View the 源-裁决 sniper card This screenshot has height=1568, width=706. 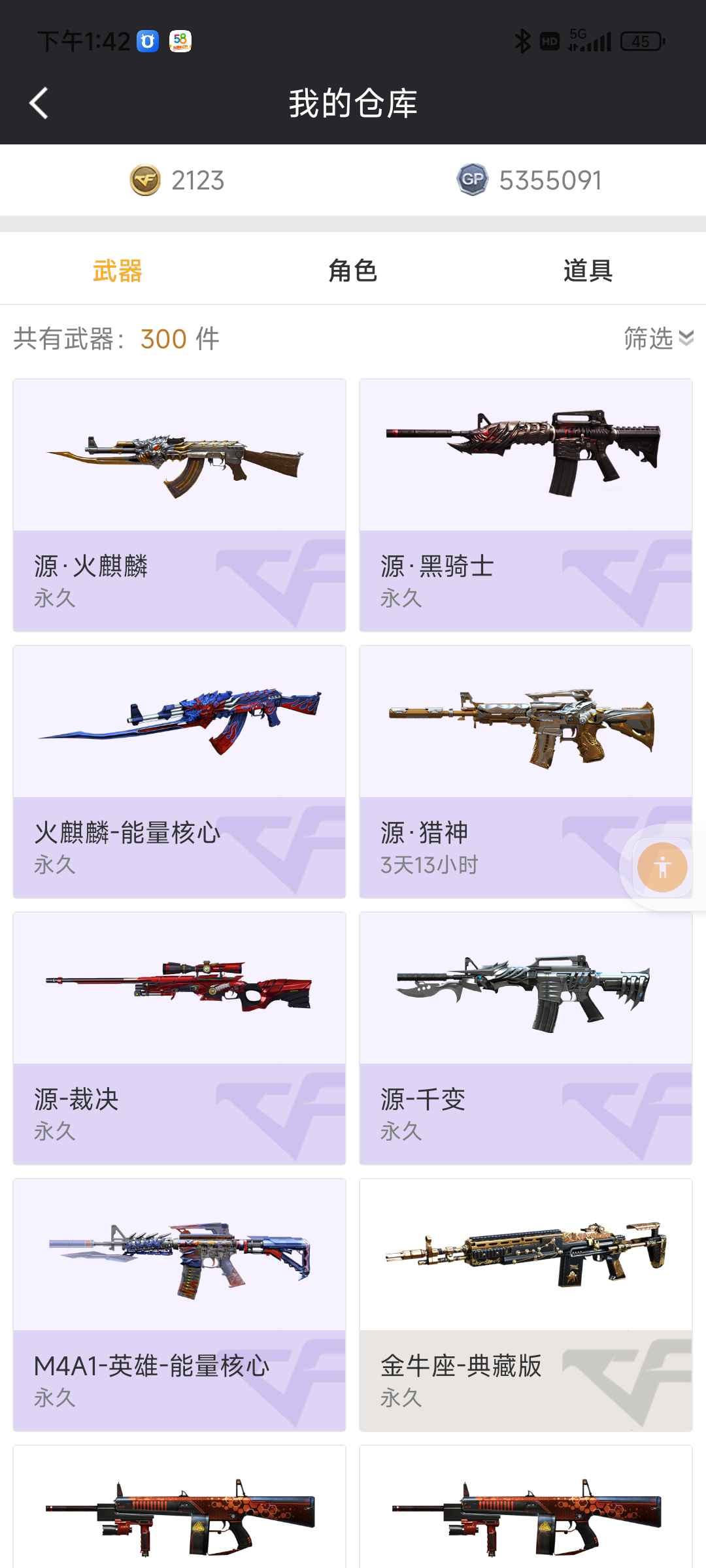[x=179, y=1037]
